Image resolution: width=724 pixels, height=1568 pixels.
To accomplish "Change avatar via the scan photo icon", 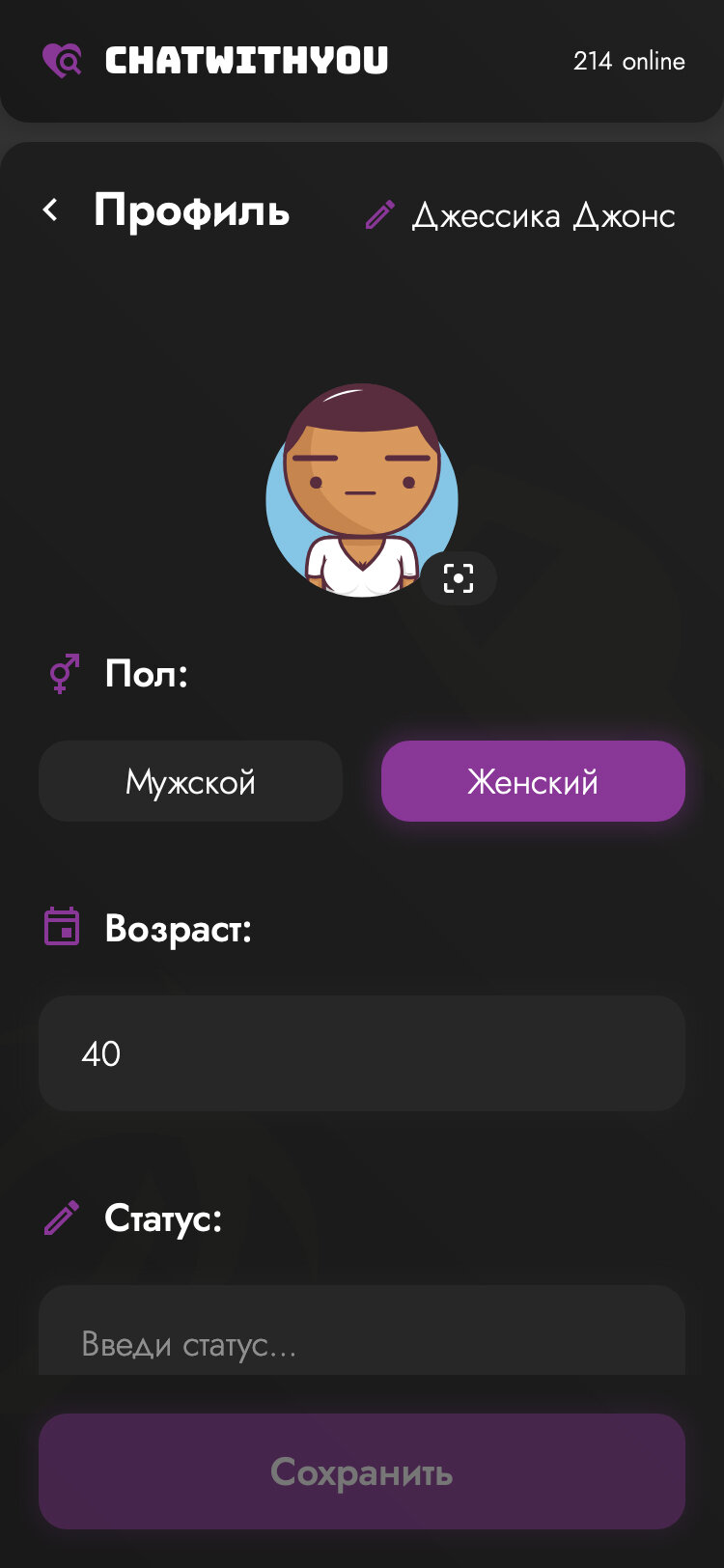I will tap(459, 578).
